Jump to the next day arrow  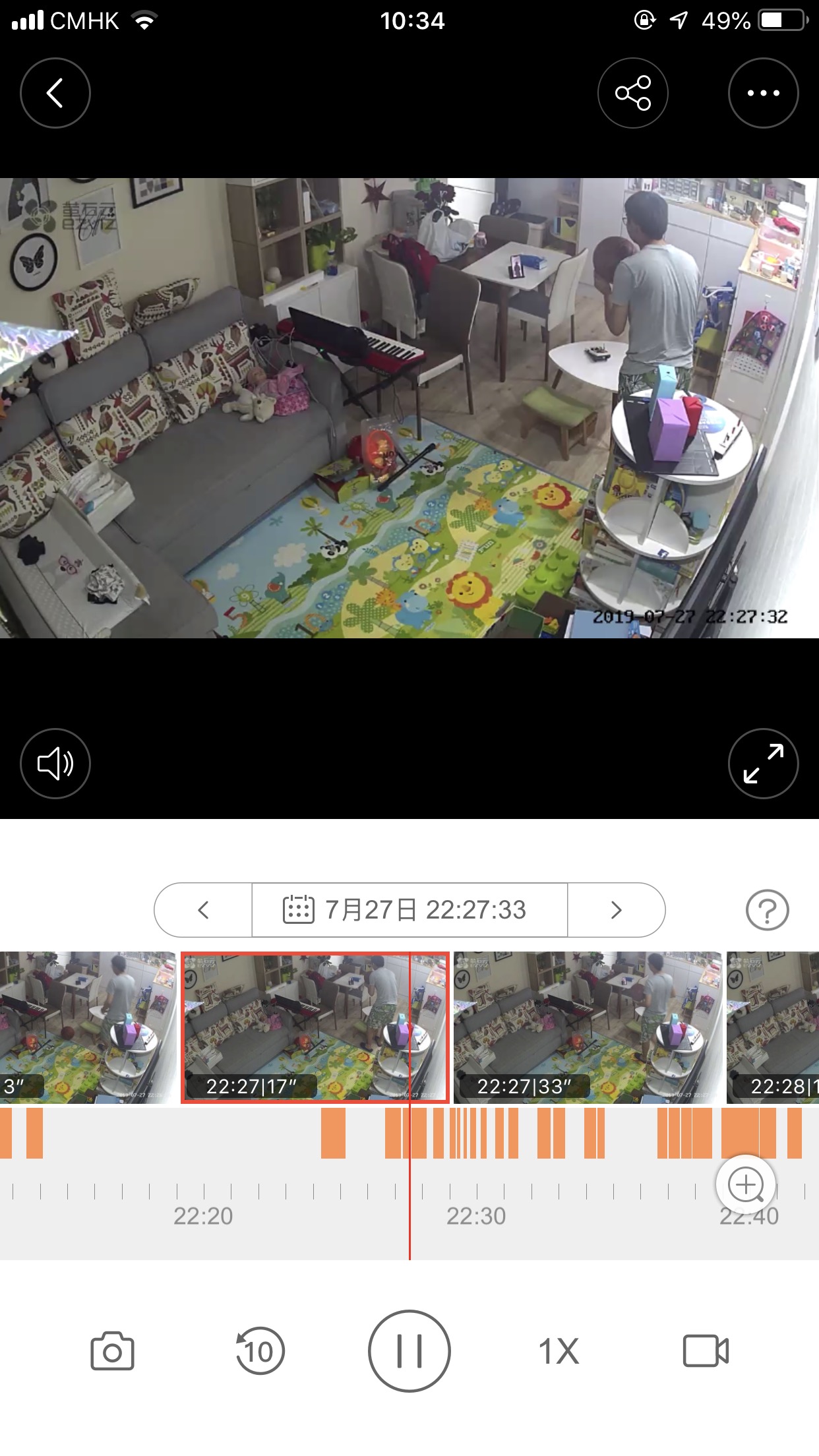pyautogui.click(x=617, y=910)
